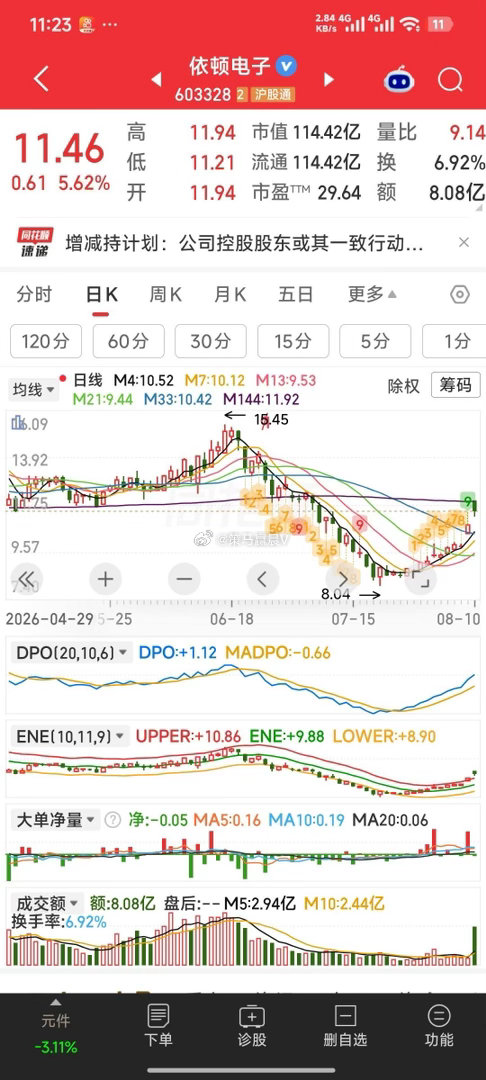The height and width of the screenshot is (1080, 486).
Task: Go back using the top-left arrow
Action: (41, 79)
